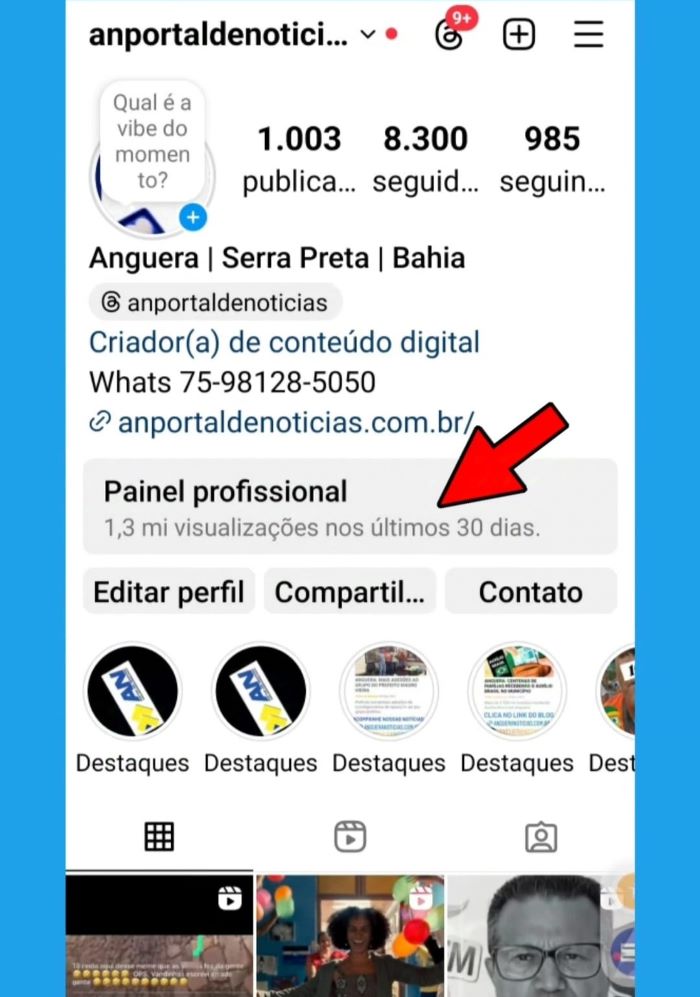Tap Editar perfil
The height and width of the screenshot is (997, 700).
pos(169,592)
